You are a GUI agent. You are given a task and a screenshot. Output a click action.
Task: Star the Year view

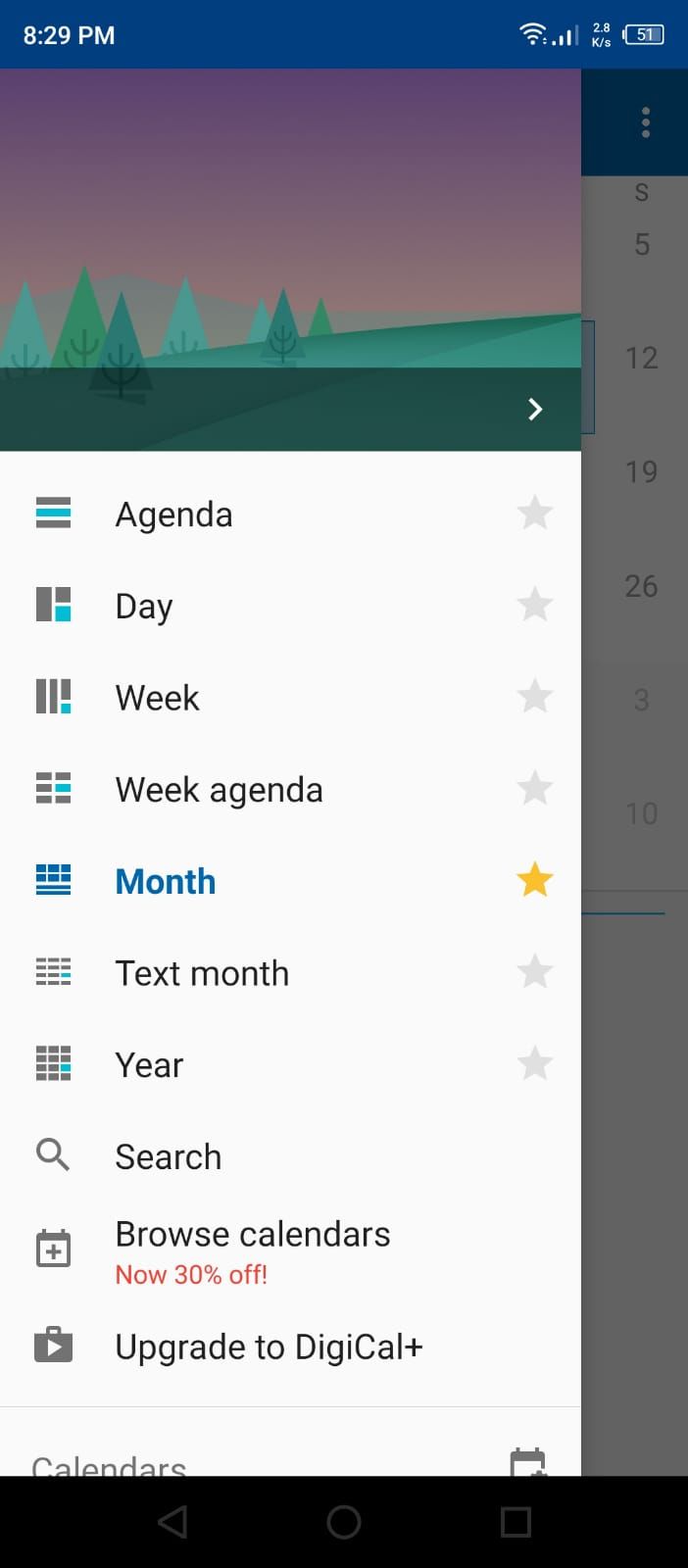[535, 1063]
